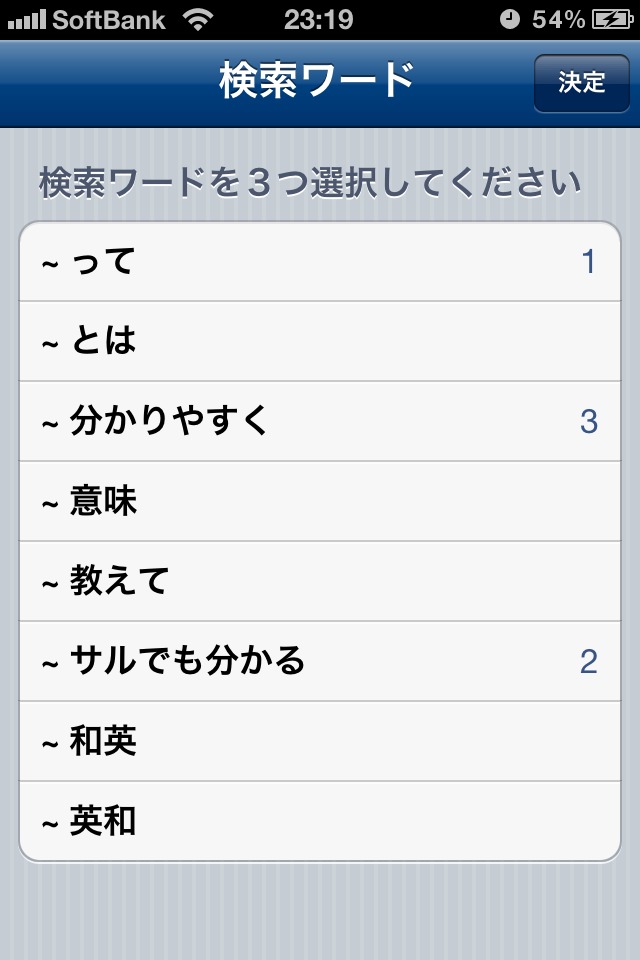Select the ~ 和英 option
This screenshot has height=960, width=640.
point(320,742)
